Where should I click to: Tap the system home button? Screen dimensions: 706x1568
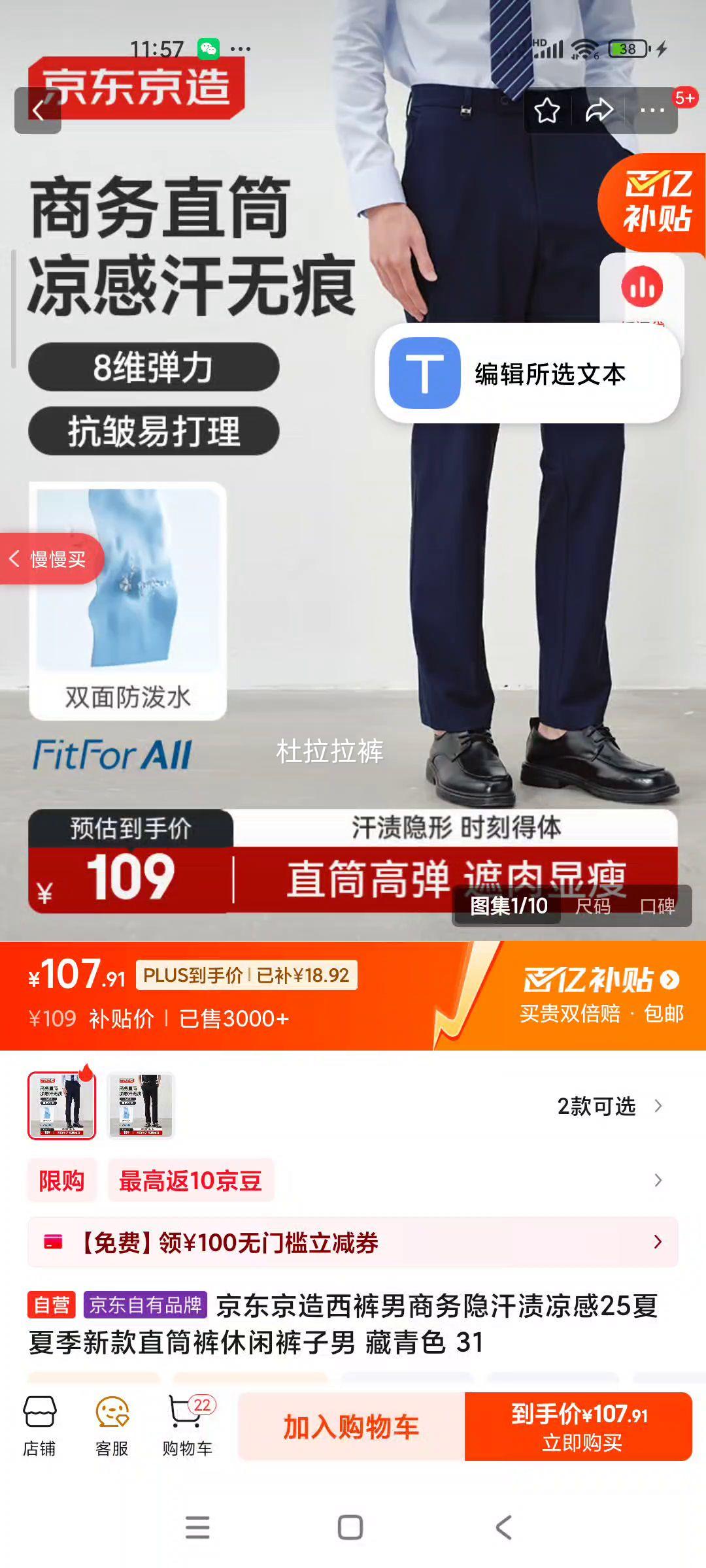coord(350,1527)
